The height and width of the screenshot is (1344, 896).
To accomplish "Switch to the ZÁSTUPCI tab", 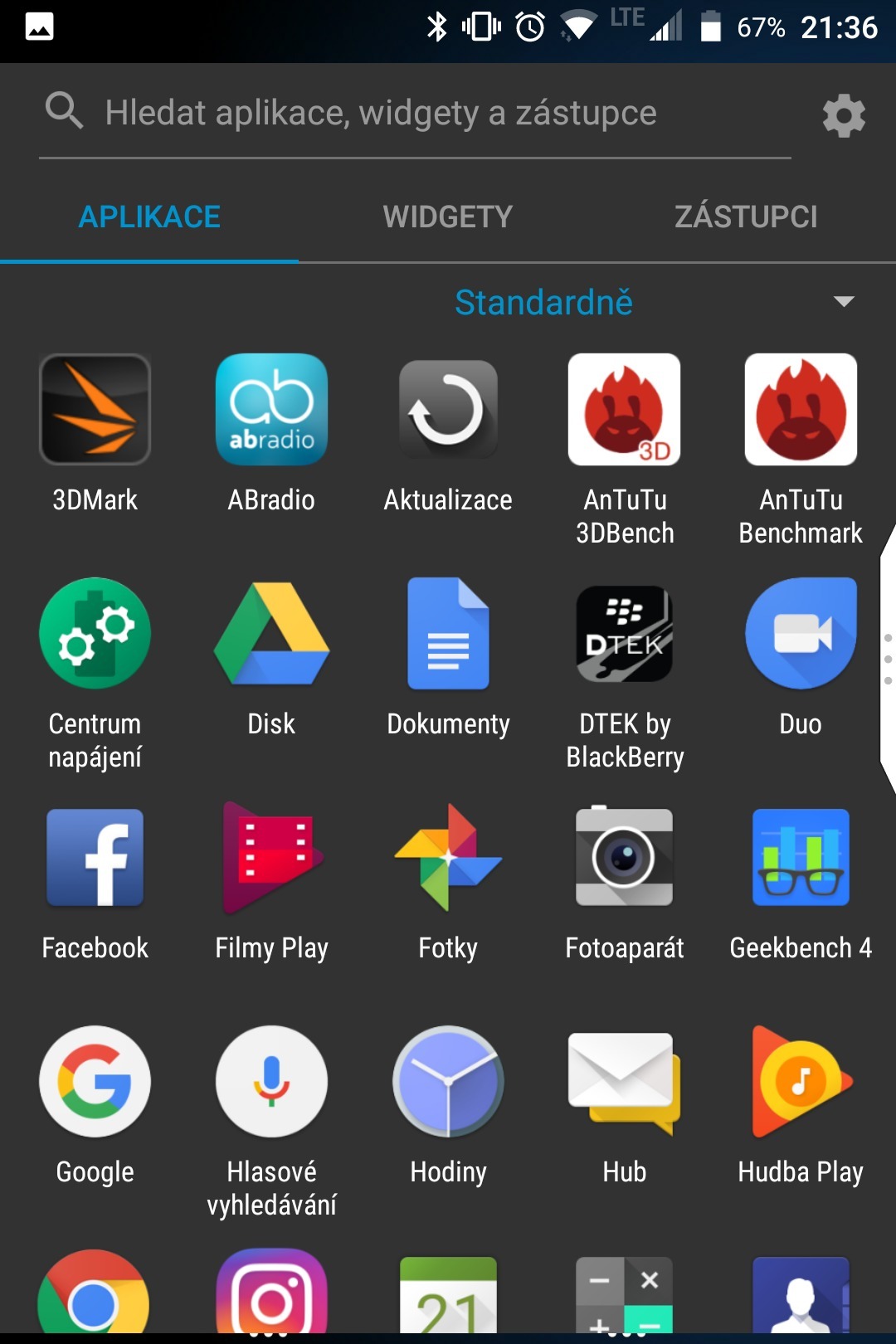I will tap(745, 217).
